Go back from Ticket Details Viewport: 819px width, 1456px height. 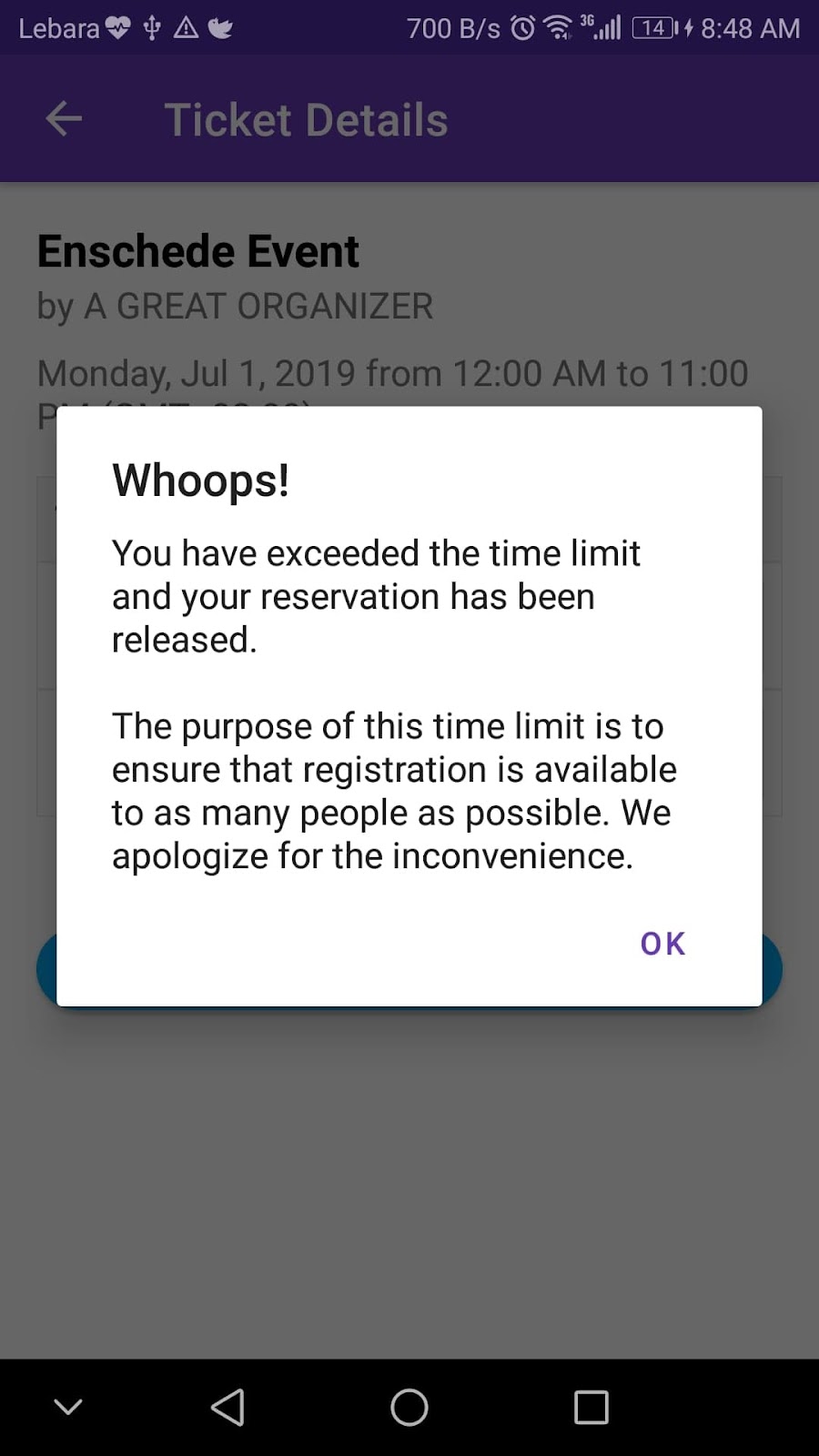pyautogui.click(x=64, y=119)
